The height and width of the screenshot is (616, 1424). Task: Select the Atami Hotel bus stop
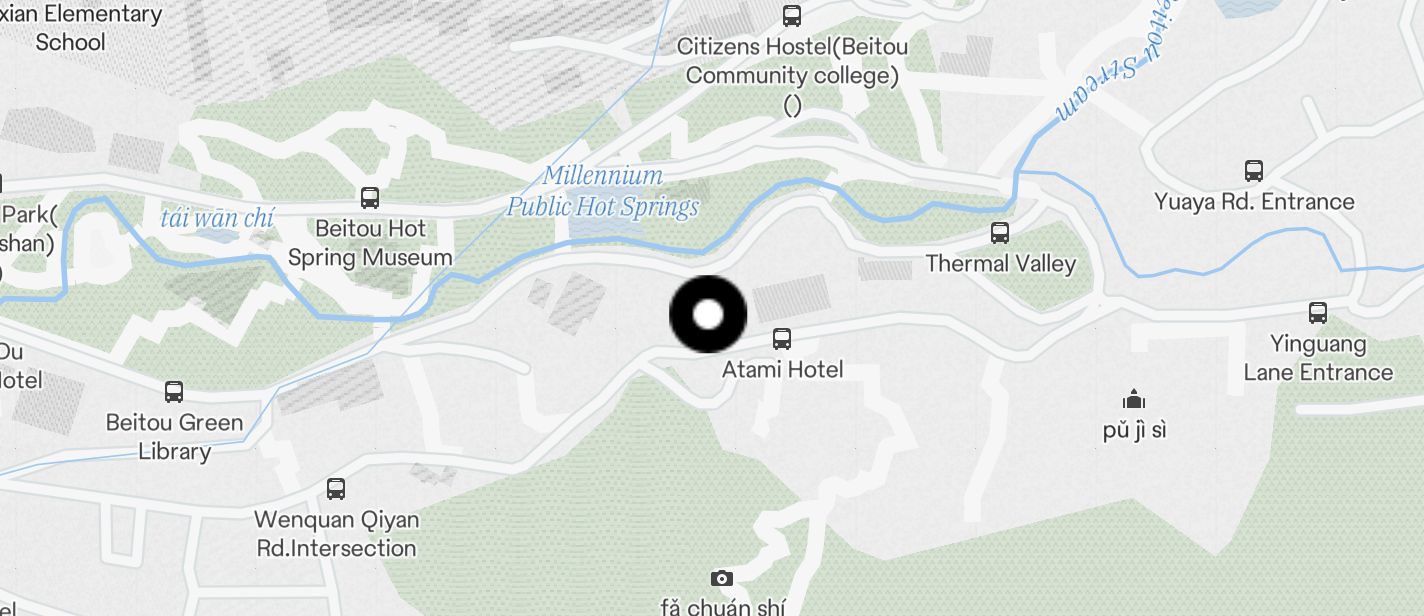click(782, 340)
